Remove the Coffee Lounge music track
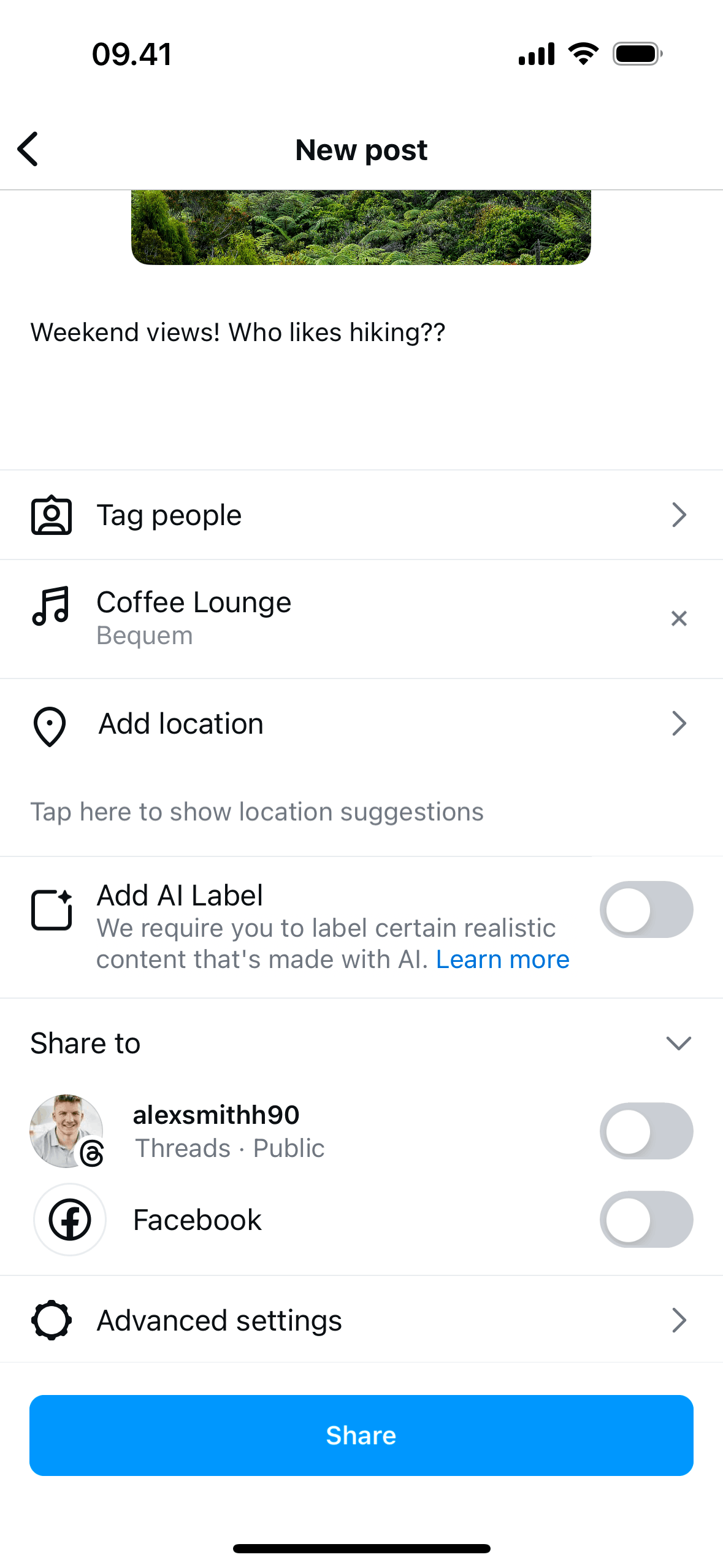 coord(678,618)
